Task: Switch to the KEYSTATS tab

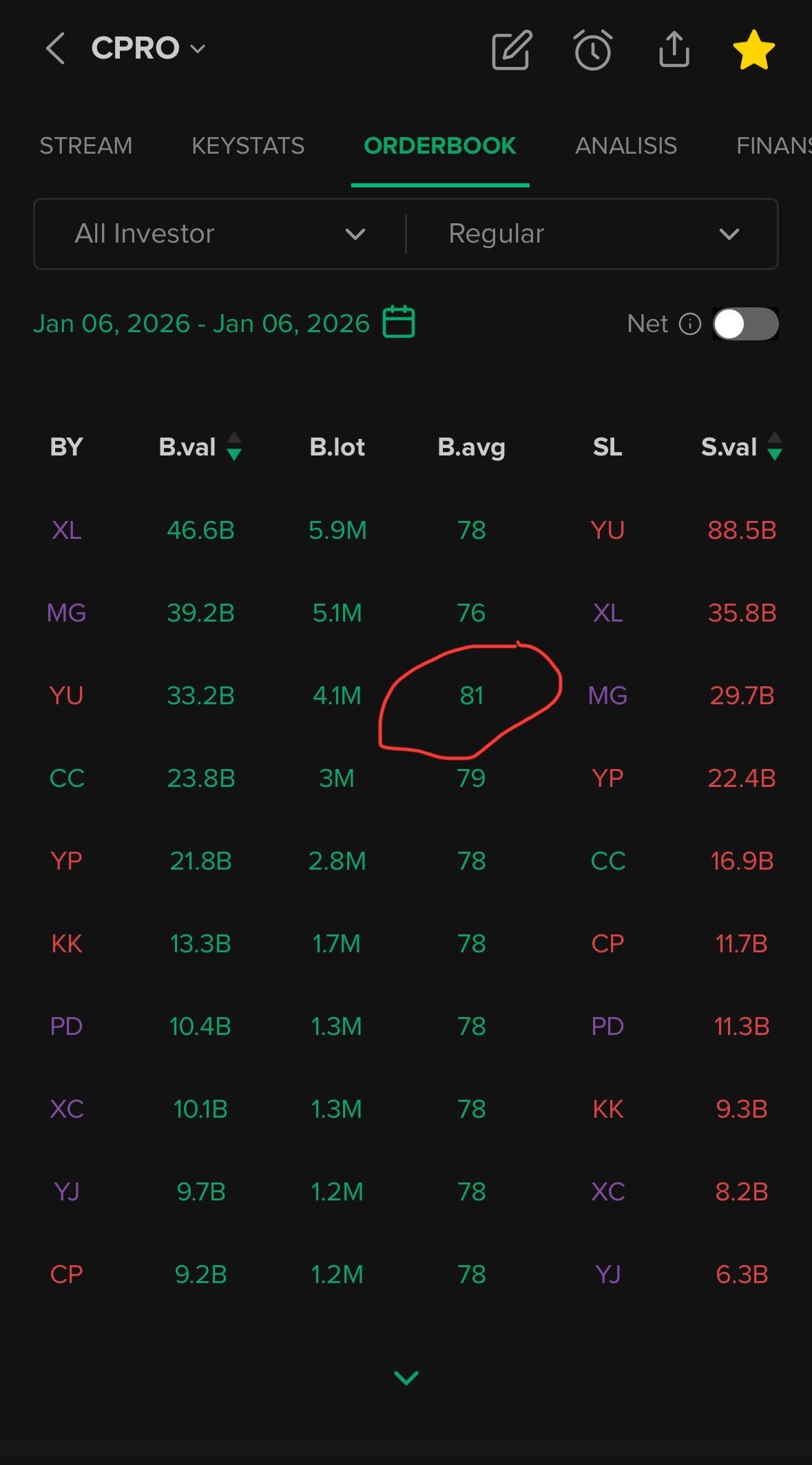Action: (248, 146)
